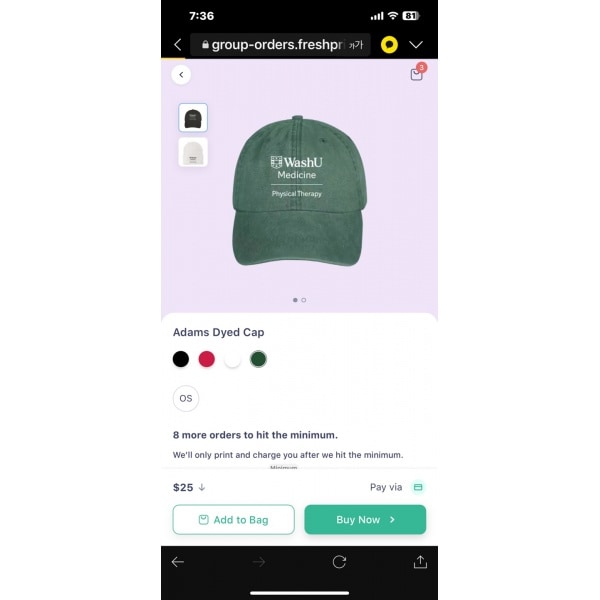Expand the $25 price details arrow
600x600 pixels.
click(202, 488)
